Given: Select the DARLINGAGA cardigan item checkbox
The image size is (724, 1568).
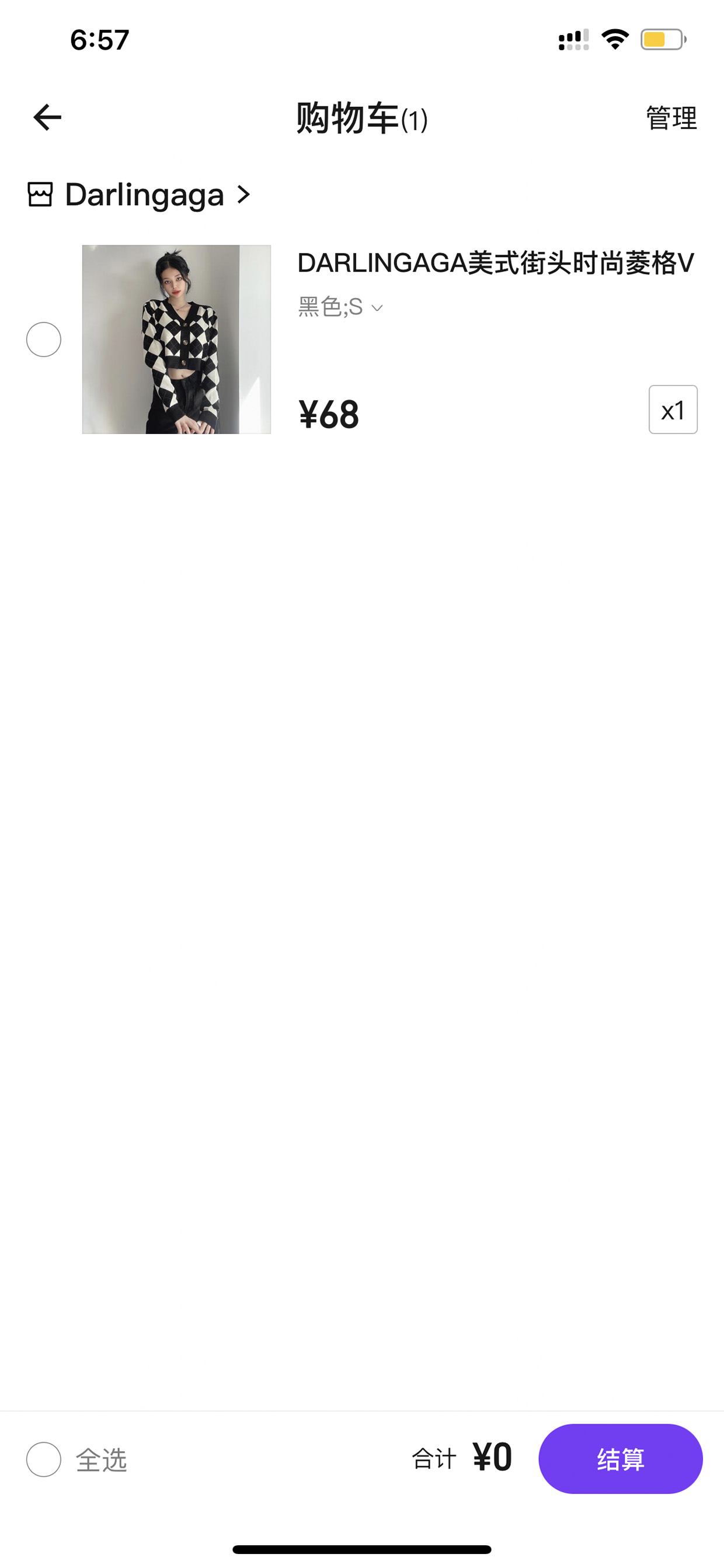Looking at the screenshot, I should point(44,339).
